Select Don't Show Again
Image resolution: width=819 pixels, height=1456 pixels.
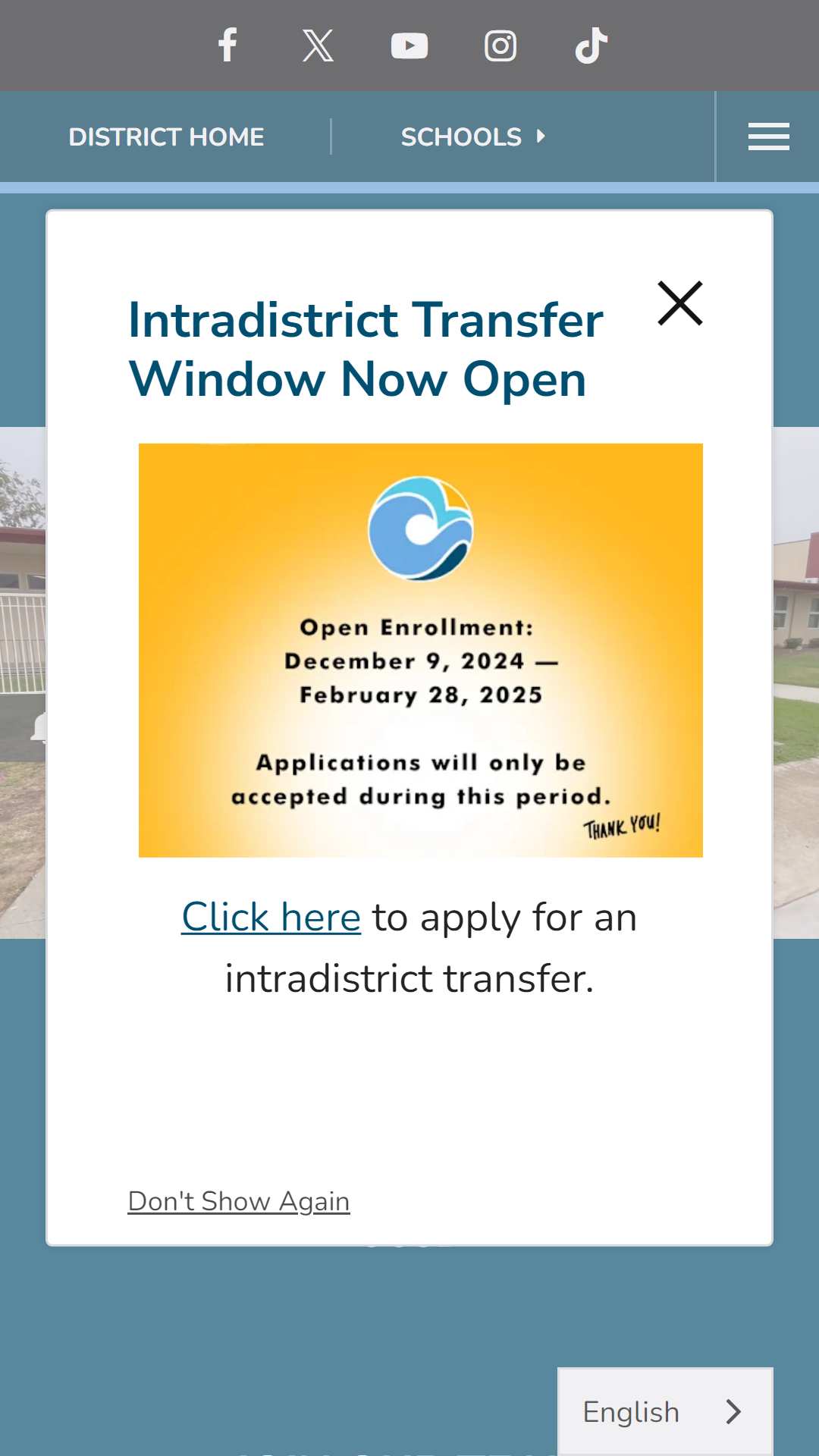239,1201
